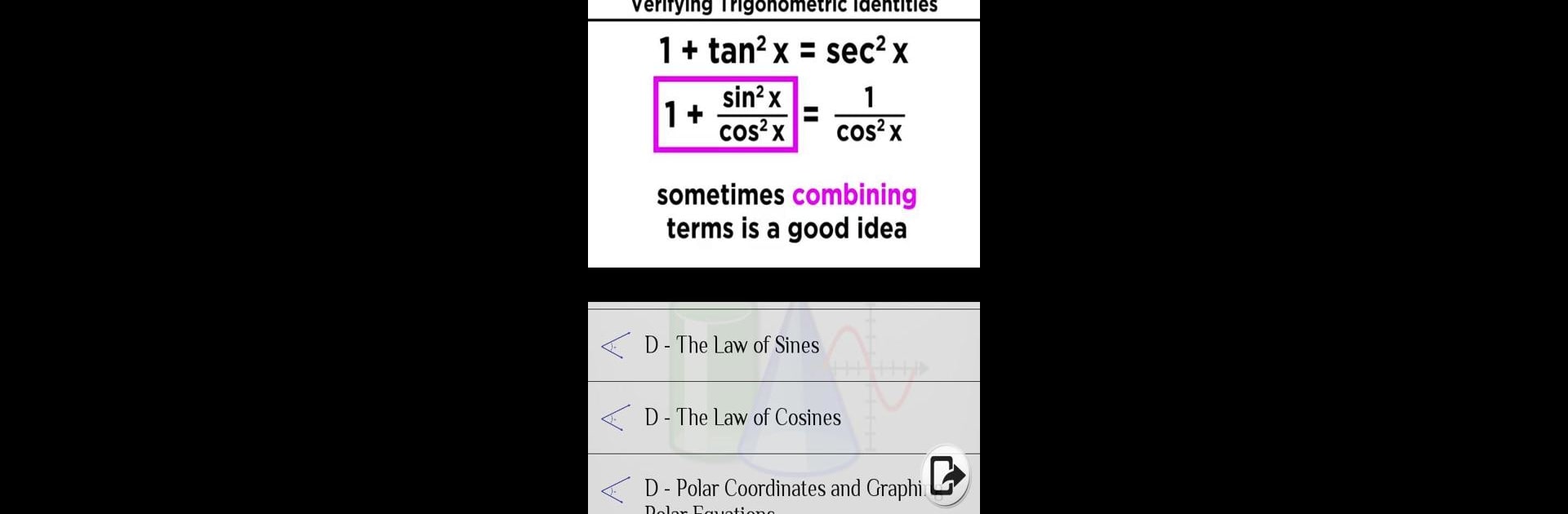Tap the share/export floating button
1568x514 pixels.
click(x=947, y=476)
